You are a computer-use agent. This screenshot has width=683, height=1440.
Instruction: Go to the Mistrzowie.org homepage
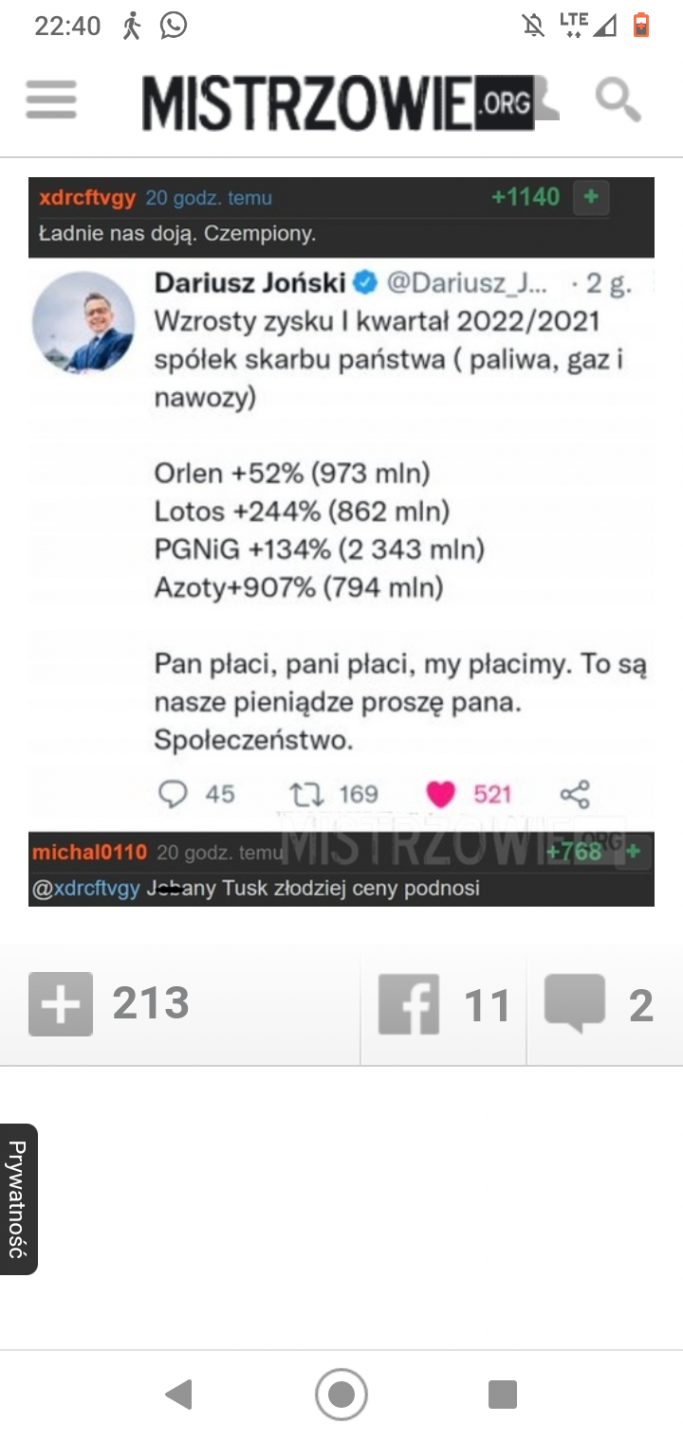pyautogui.click(x=335, y=102)
